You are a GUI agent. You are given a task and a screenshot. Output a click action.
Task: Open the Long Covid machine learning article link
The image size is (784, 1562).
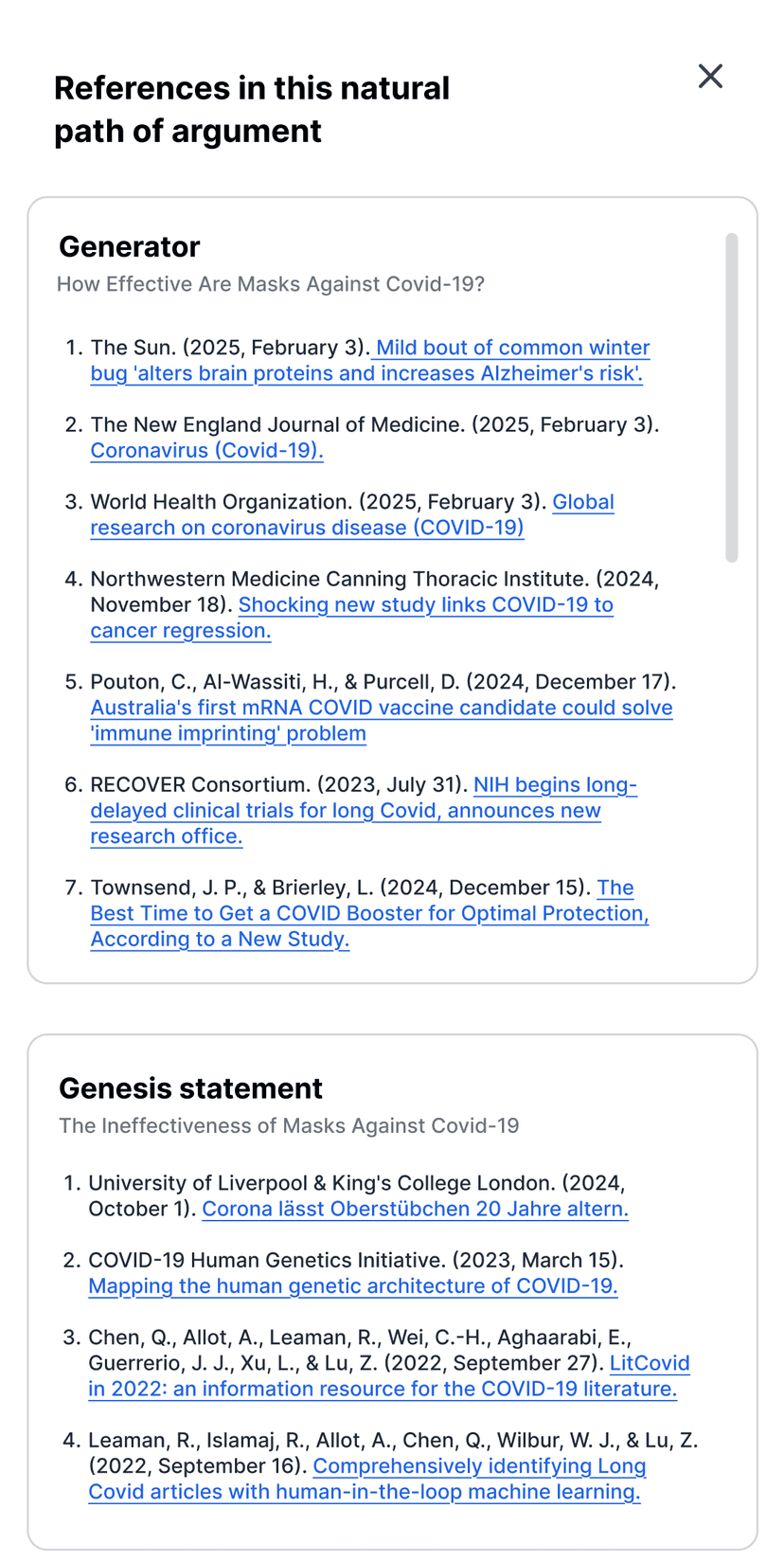[x=364, y=1492]
